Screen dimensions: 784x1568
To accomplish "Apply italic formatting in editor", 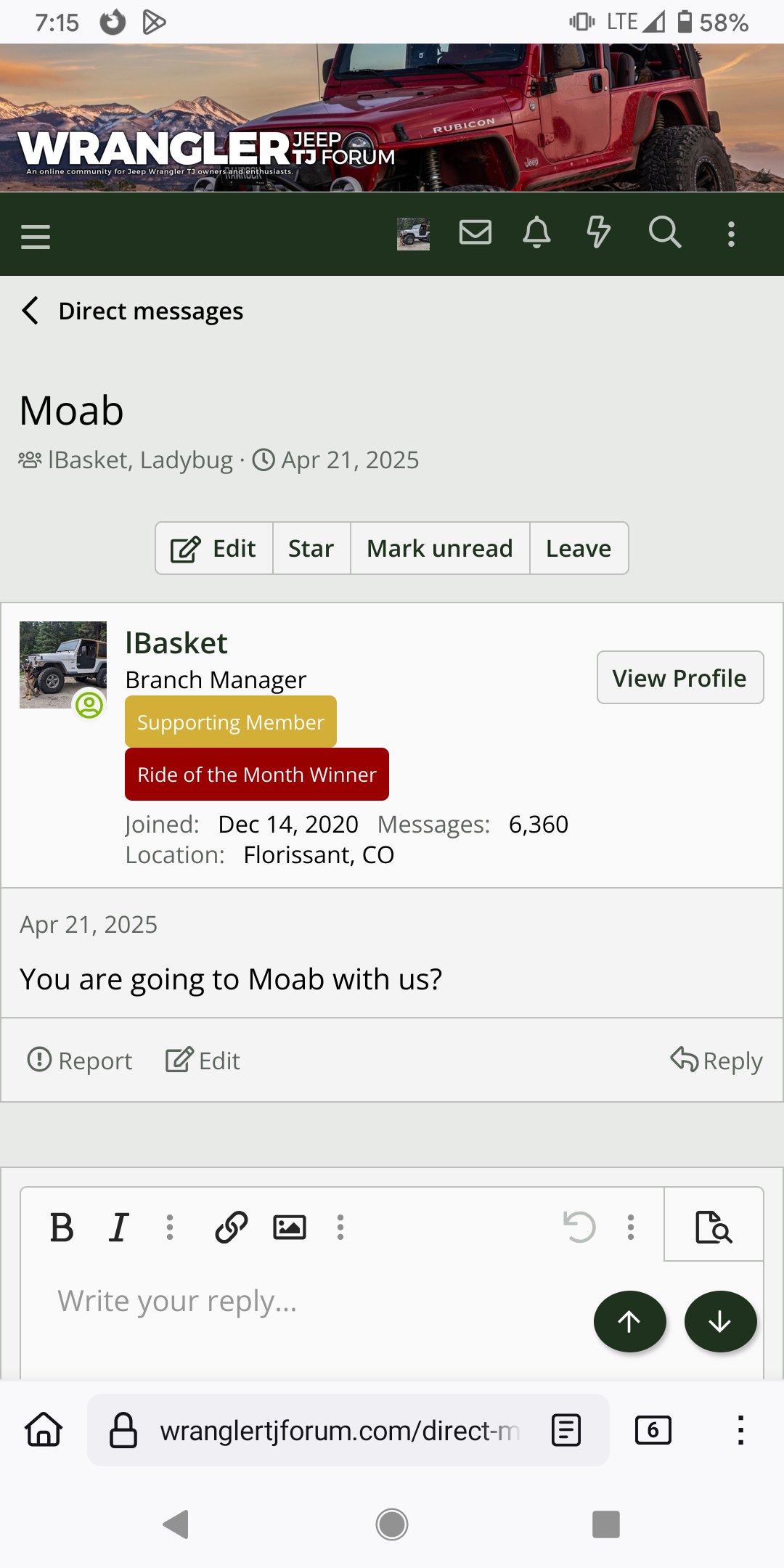I will click(x=118, y=1228).
